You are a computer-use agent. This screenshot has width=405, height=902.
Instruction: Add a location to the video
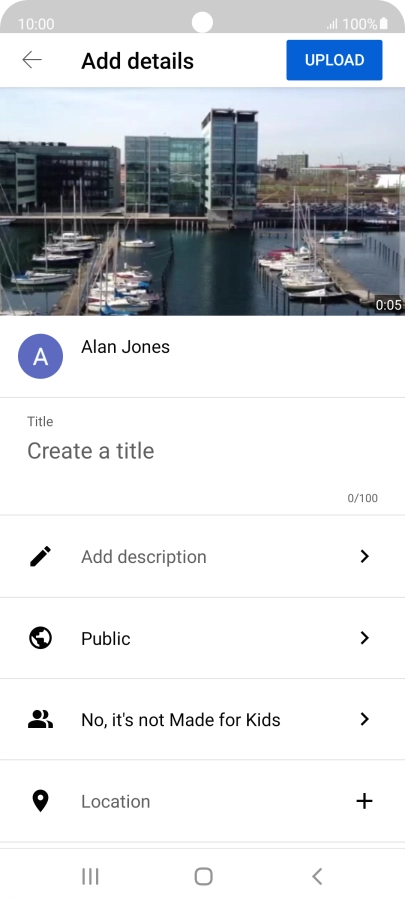click(x=202, y=801)
